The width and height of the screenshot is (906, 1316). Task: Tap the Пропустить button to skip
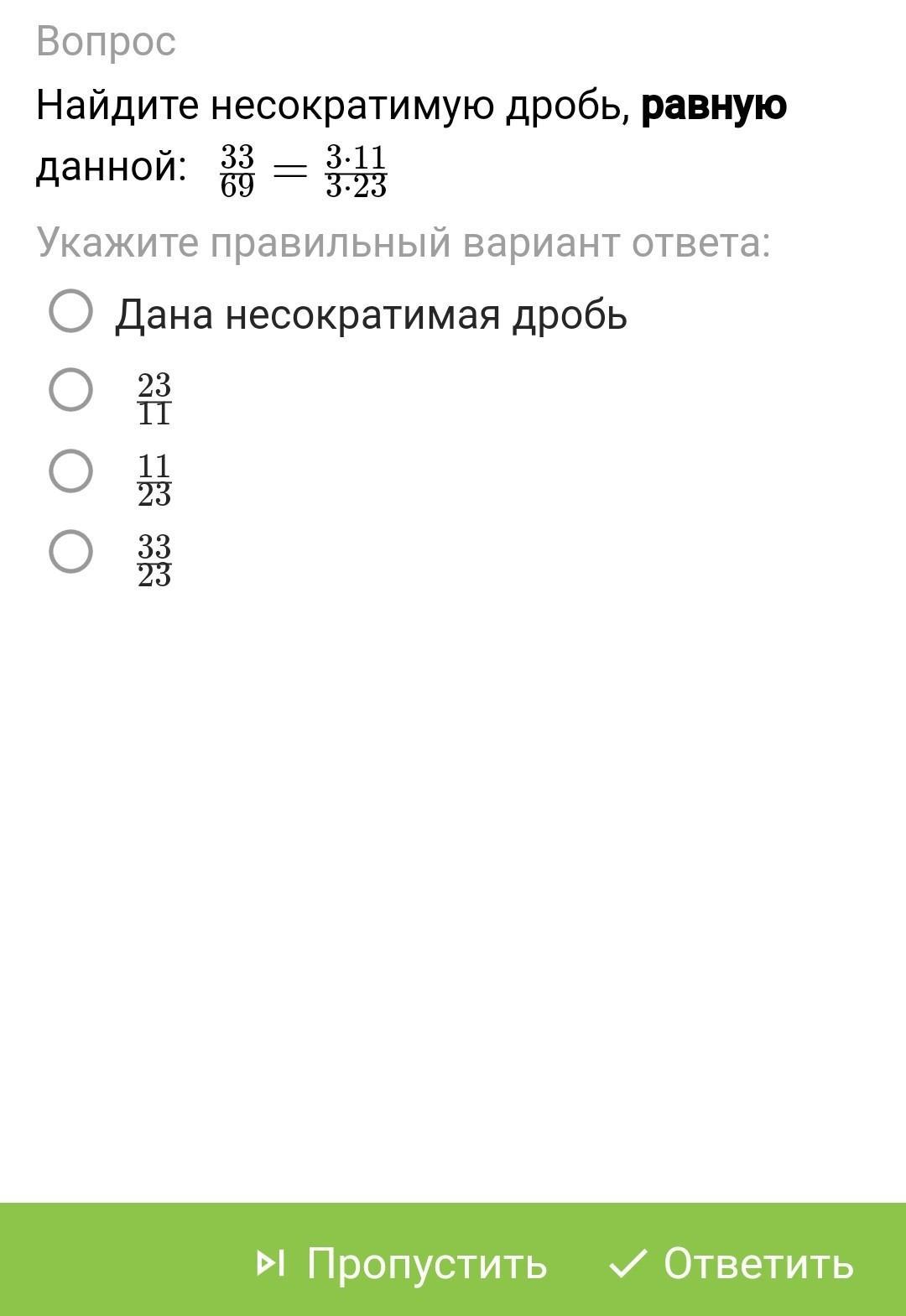[403, 1263]
